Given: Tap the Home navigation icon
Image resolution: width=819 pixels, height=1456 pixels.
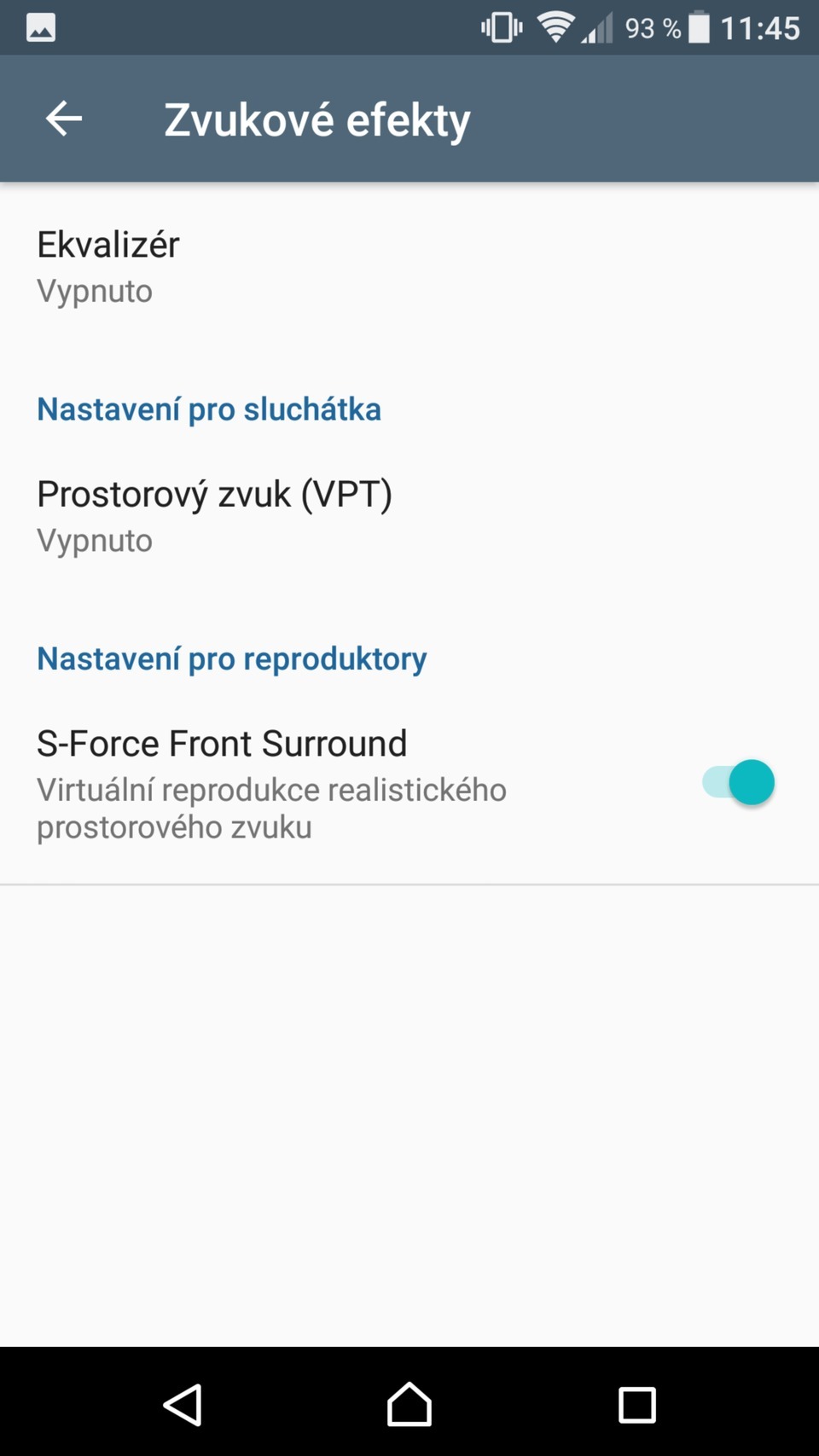Looking at the screenshot, I should pyautogui.click(x=409, y=1404).
